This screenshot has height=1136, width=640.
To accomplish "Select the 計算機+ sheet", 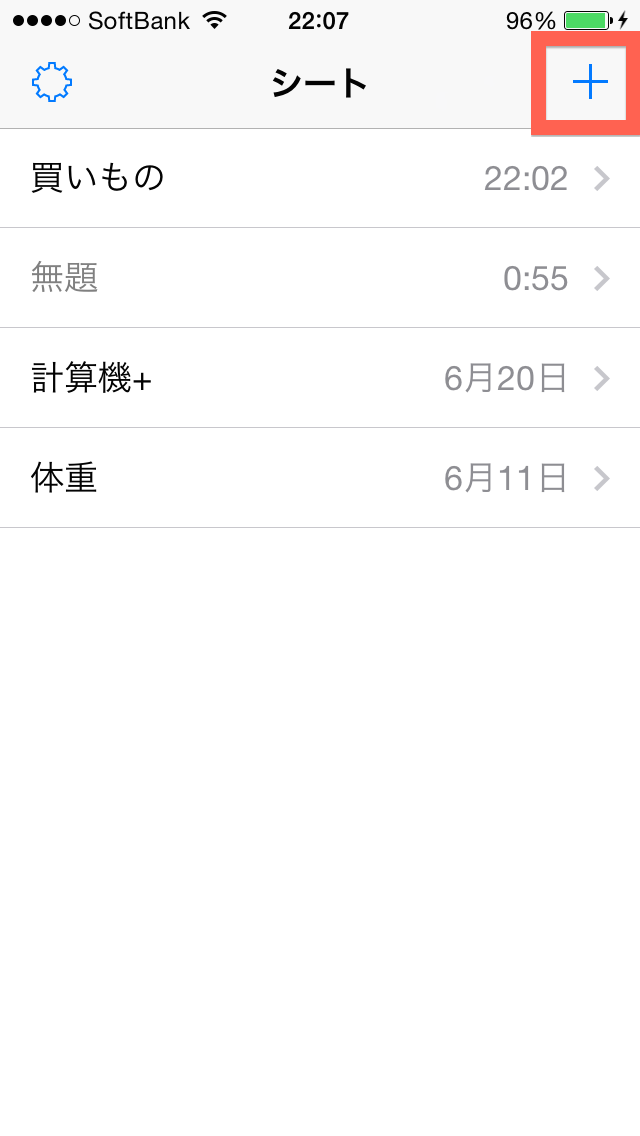I will point(320,378).
